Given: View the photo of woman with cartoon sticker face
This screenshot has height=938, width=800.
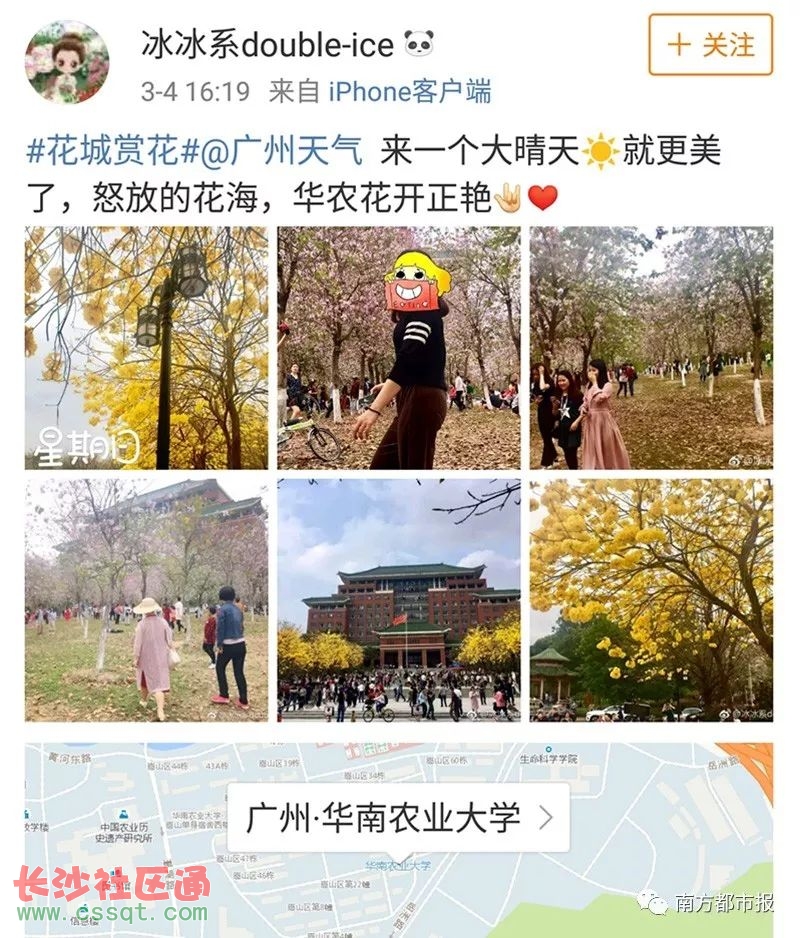Looking at the screenshot, I should (399, 348).
